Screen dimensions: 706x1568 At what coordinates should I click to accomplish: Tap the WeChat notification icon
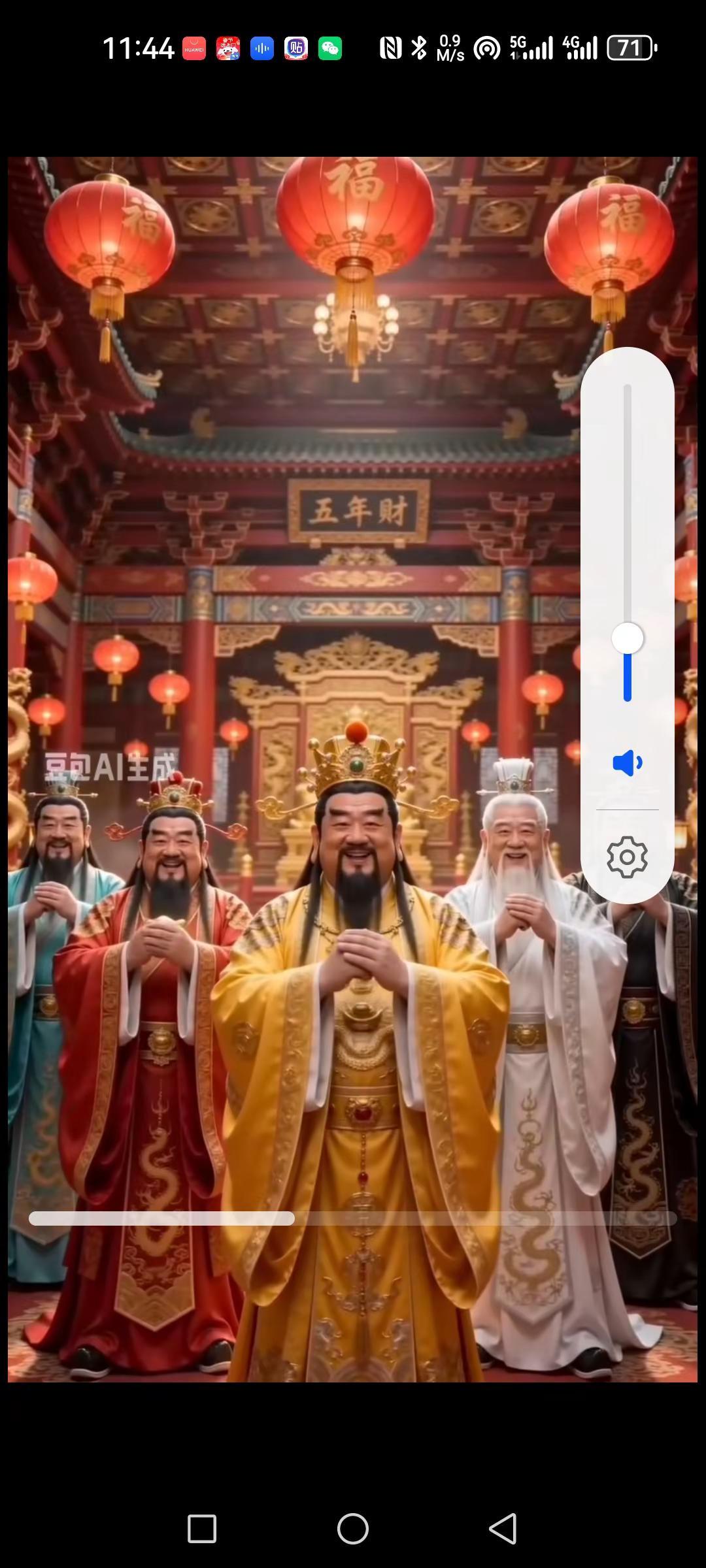pos(331,47)
